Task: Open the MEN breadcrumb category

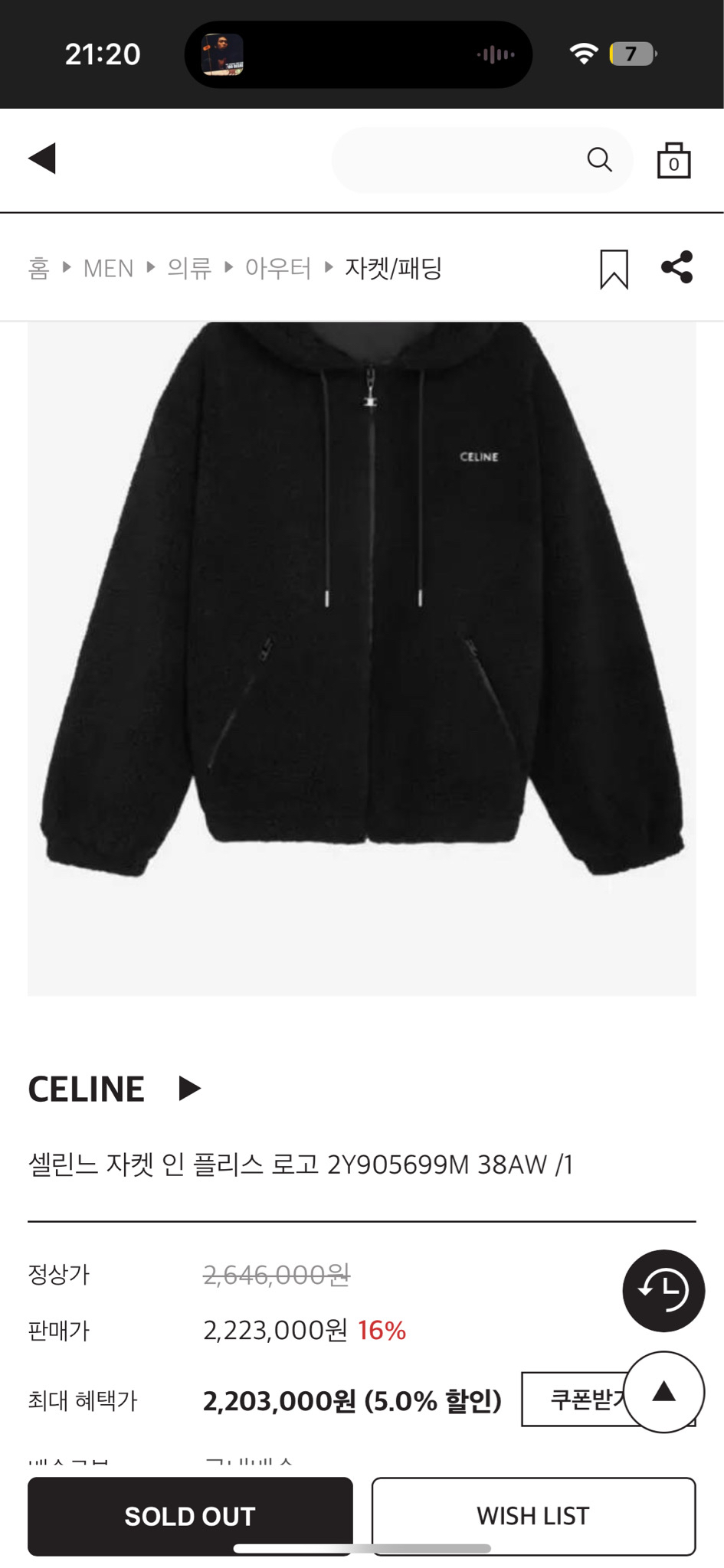Action: click(108, 269)
